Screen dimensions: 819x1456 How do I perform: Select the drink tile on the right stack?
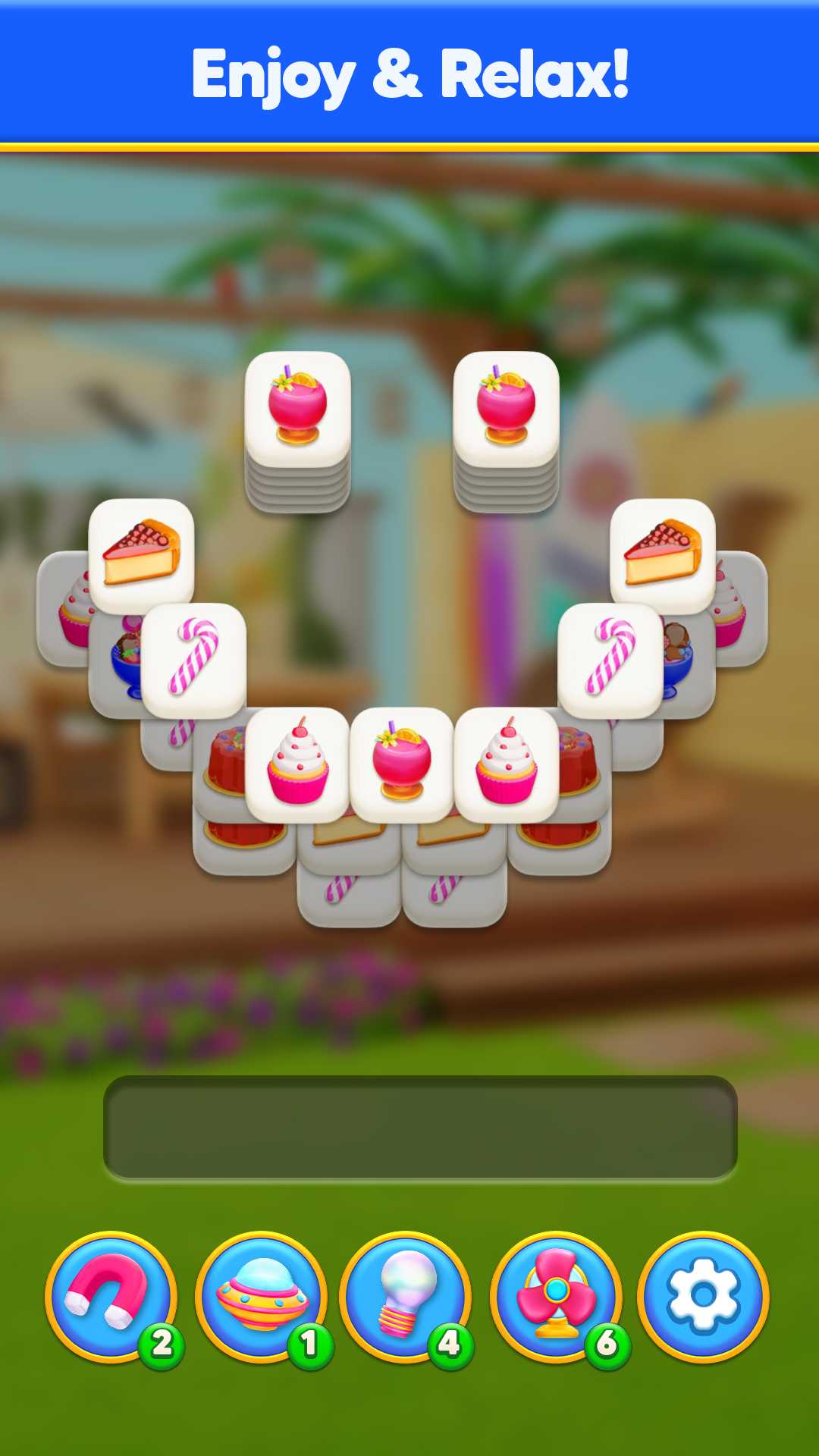507,408
